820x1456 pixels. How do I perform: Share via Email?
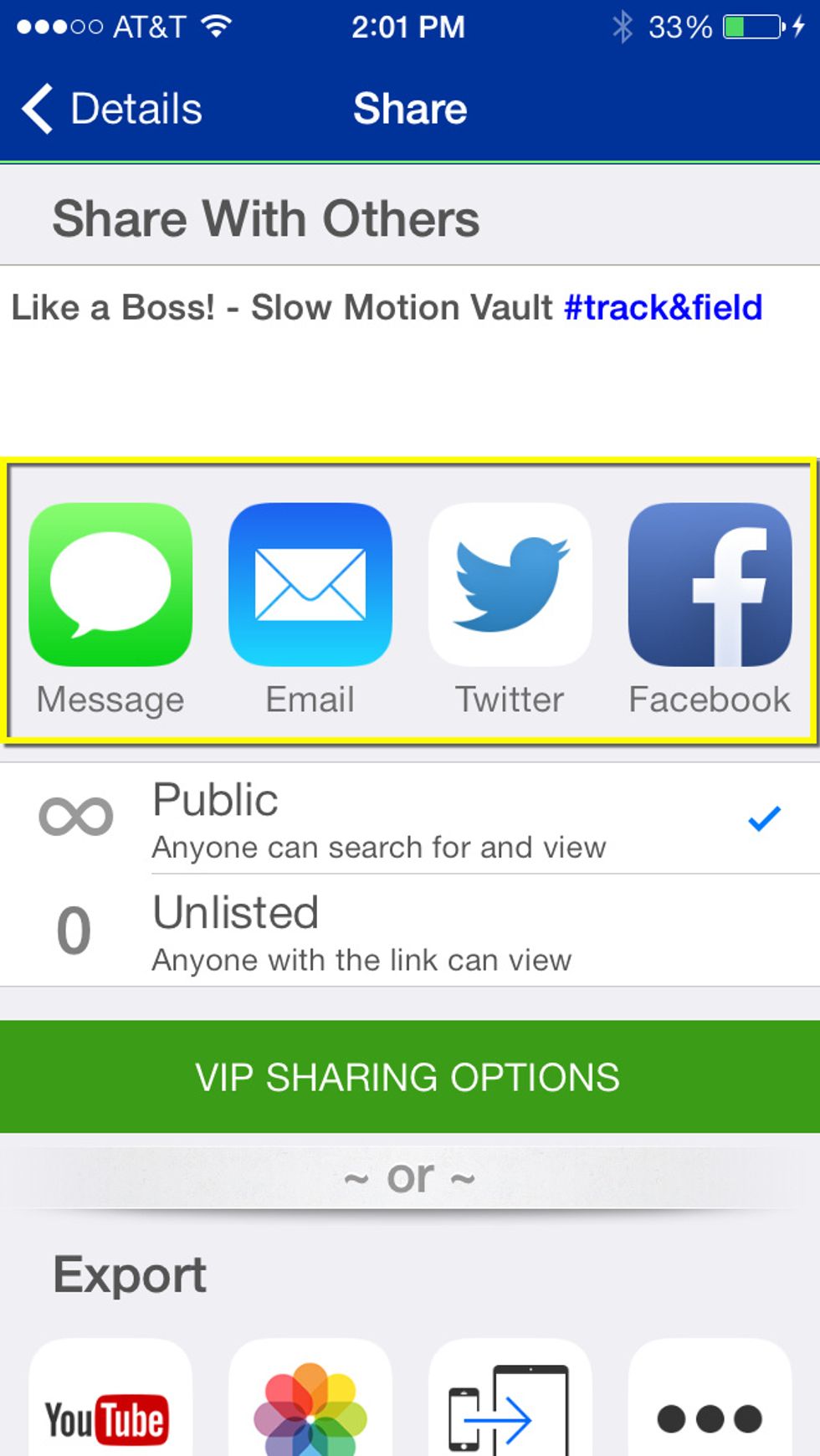[310, 609]
